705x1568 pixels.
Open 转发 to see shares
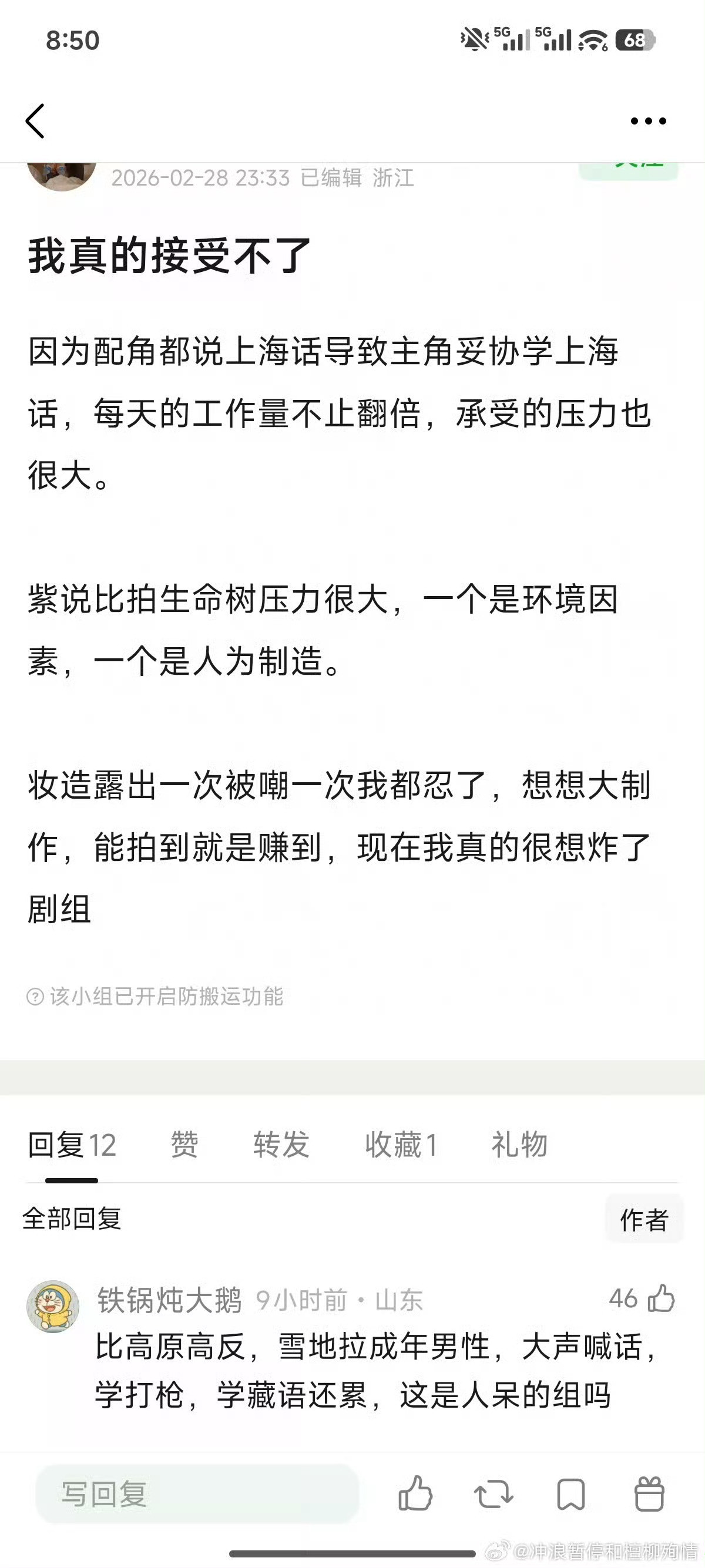(x=281, y=1146)
